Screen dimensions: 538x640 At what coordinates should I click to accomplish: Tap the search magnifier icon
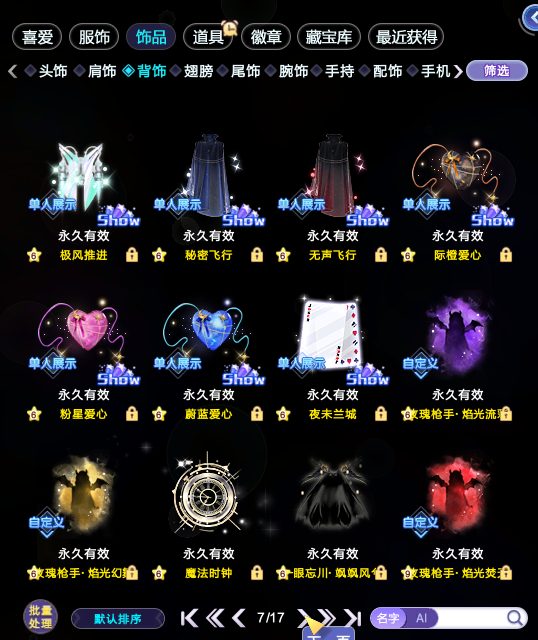(515, 618)
